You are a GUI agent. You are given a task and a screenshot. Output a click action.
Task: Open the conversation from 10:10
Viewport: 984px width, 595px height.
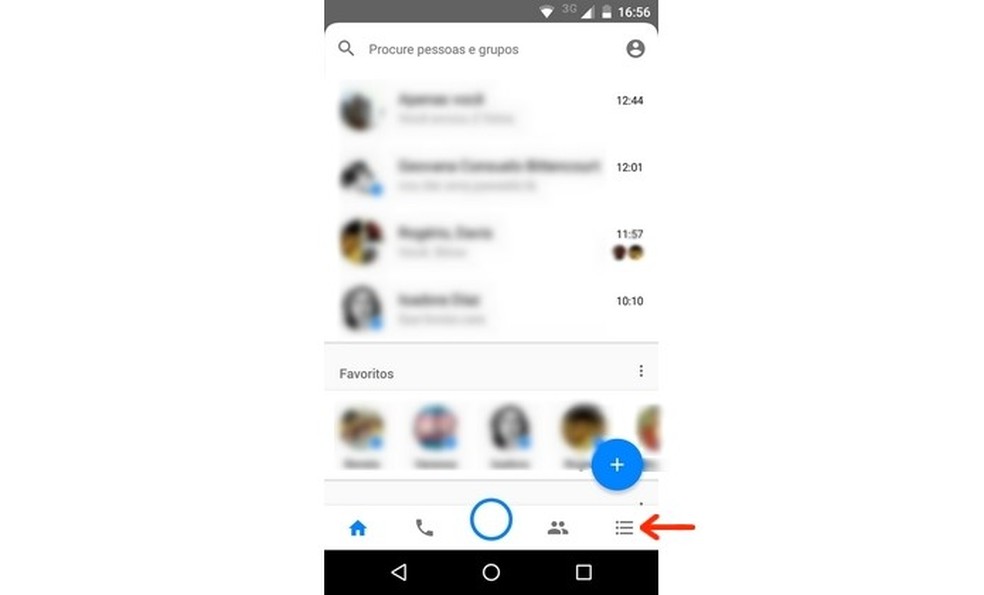pos(490,308)
